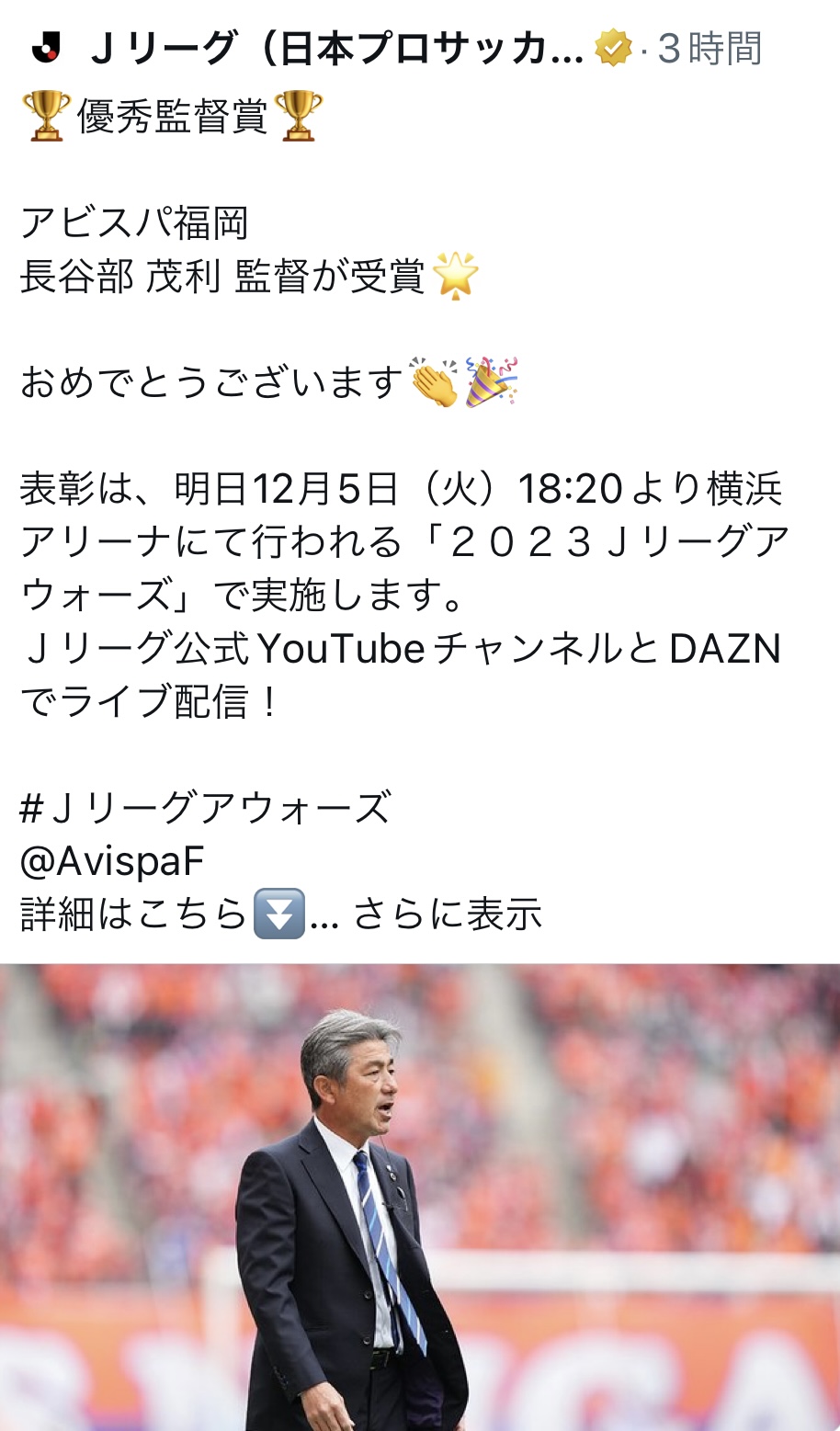Screen dimensions: 840x1431
Task: Expand post with さらに表示
Action: tap(448, 914)
